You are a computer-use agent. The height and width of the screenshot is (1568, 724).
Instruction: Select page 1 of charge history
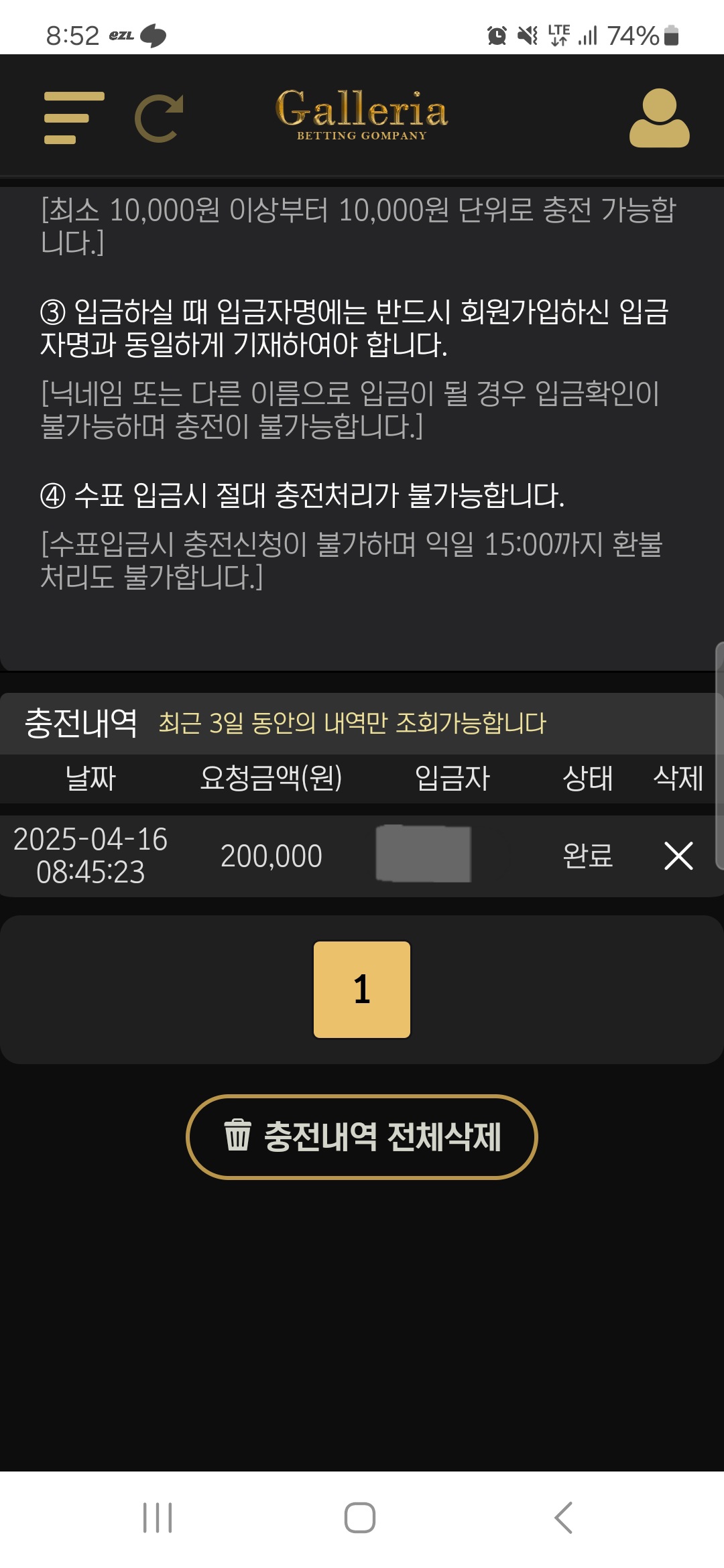tap(361, 989)
